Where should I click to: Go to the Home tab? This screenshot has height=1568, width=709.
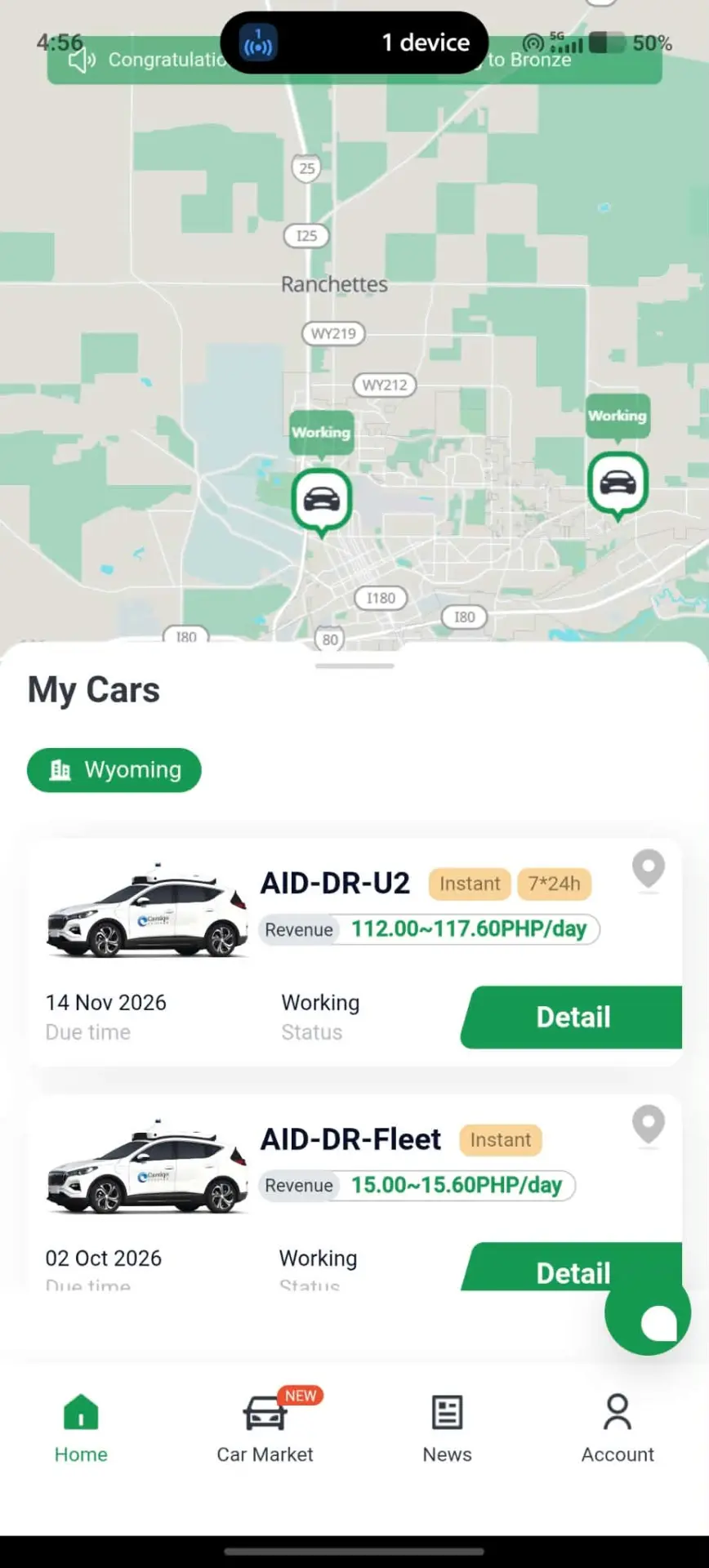click(81, 1429)
